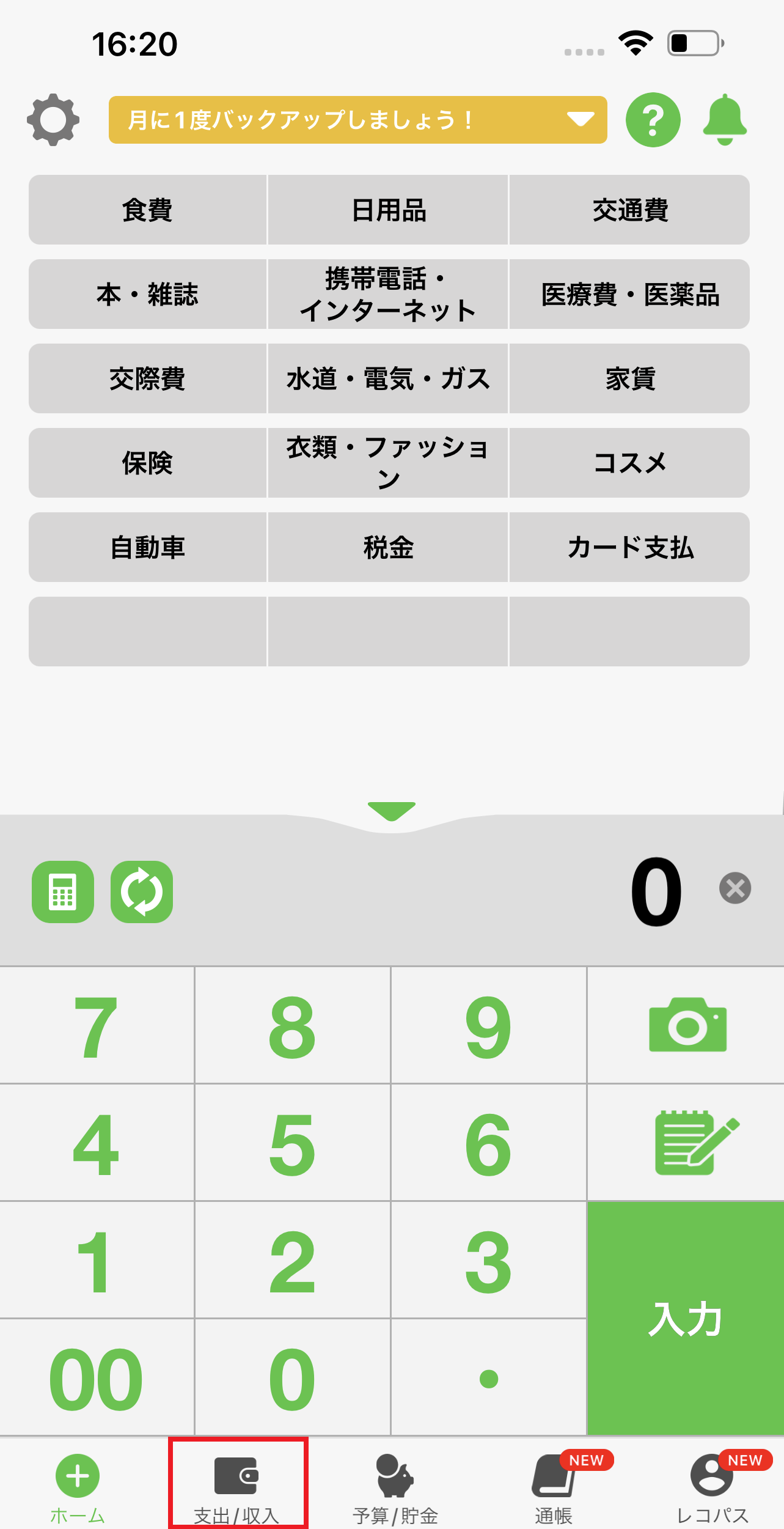The width and height of the screenshot is (784, 1529).
Task: Pick the 水道・電気・ガス category
Action: coord(388,378)
